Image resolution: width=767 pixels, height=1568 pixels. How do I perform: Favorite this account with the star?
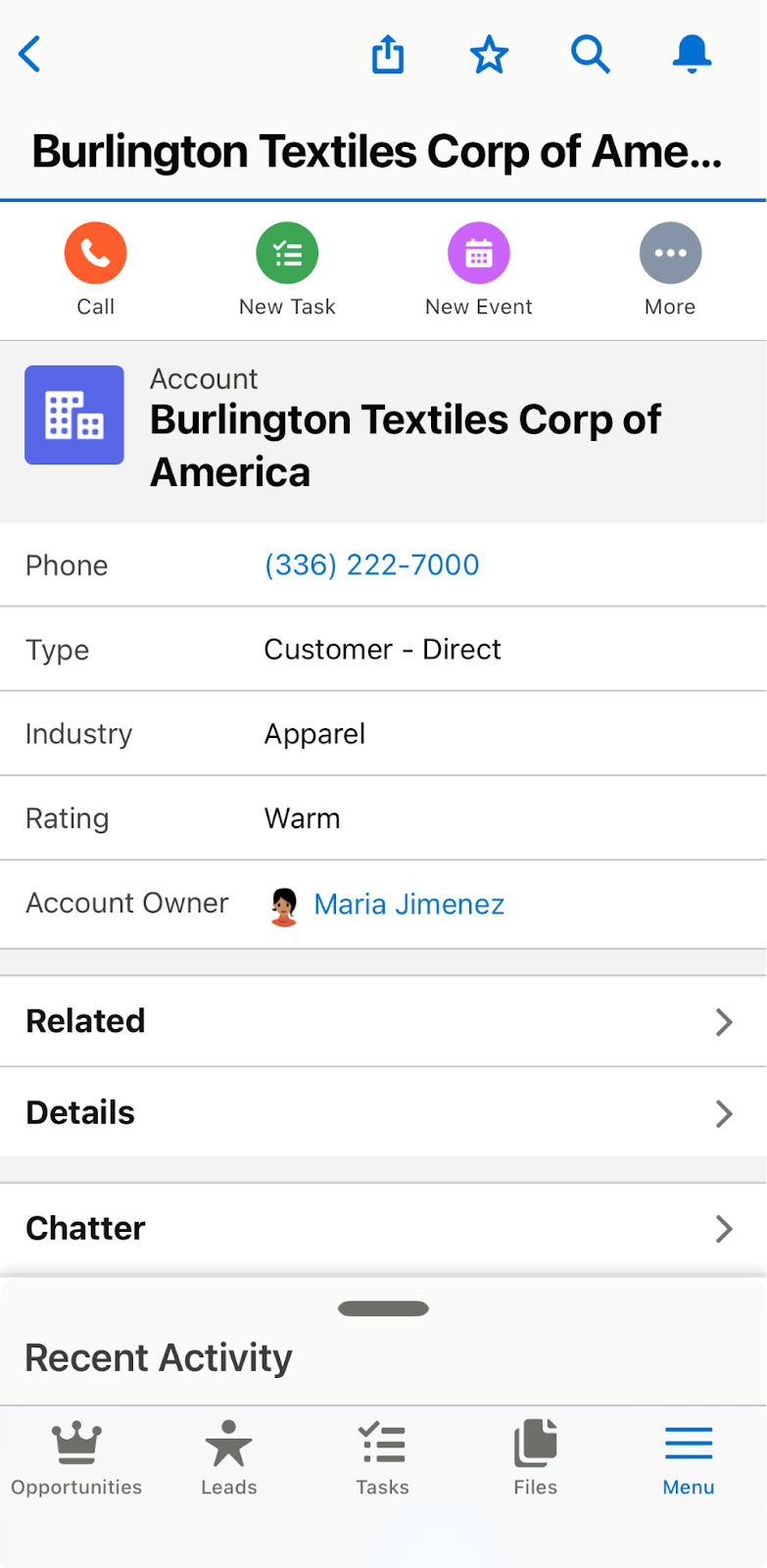pyautogui.click(x=489, y=55)
